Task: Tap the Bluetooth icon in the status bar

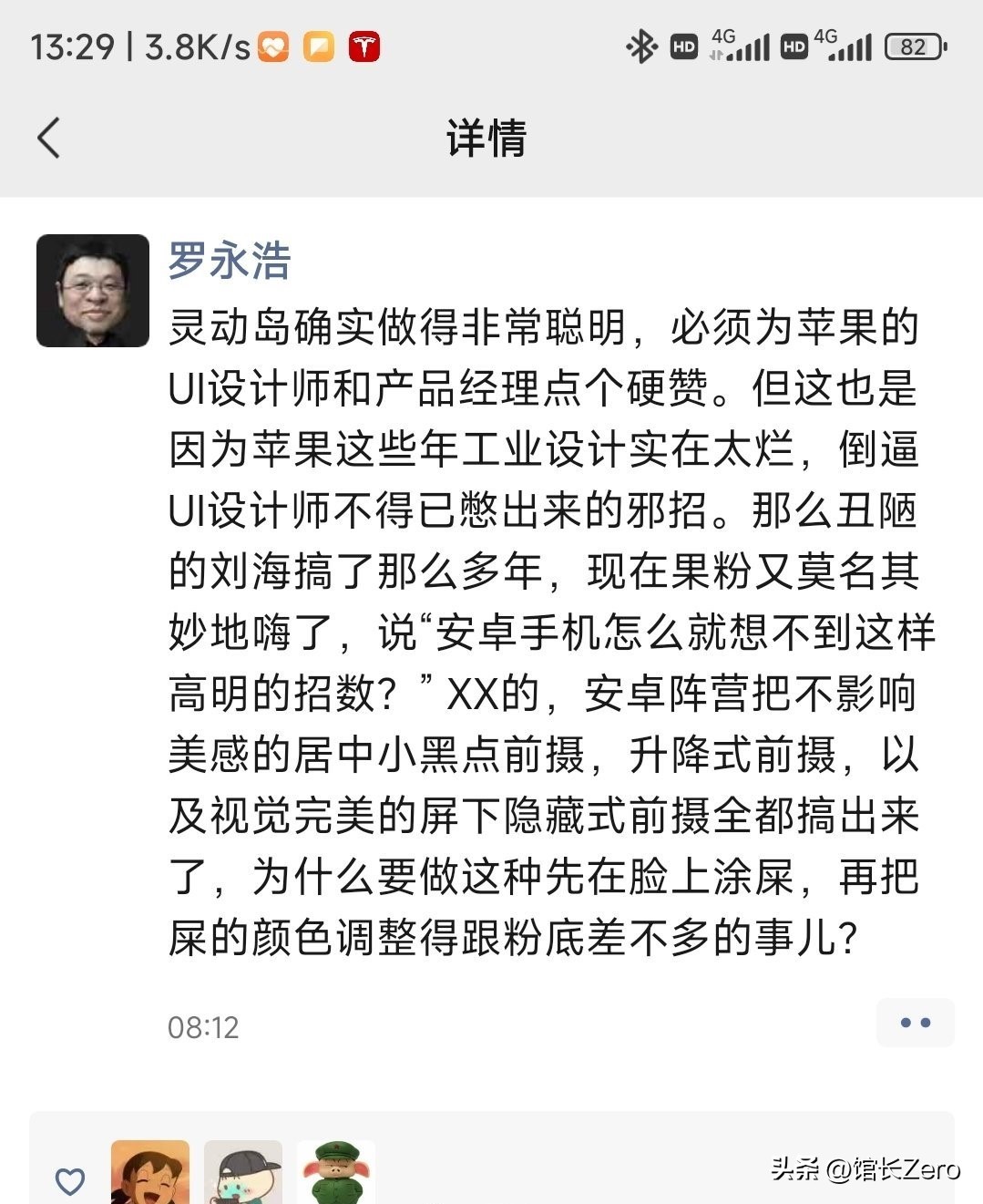Action: tap(641, 45)
